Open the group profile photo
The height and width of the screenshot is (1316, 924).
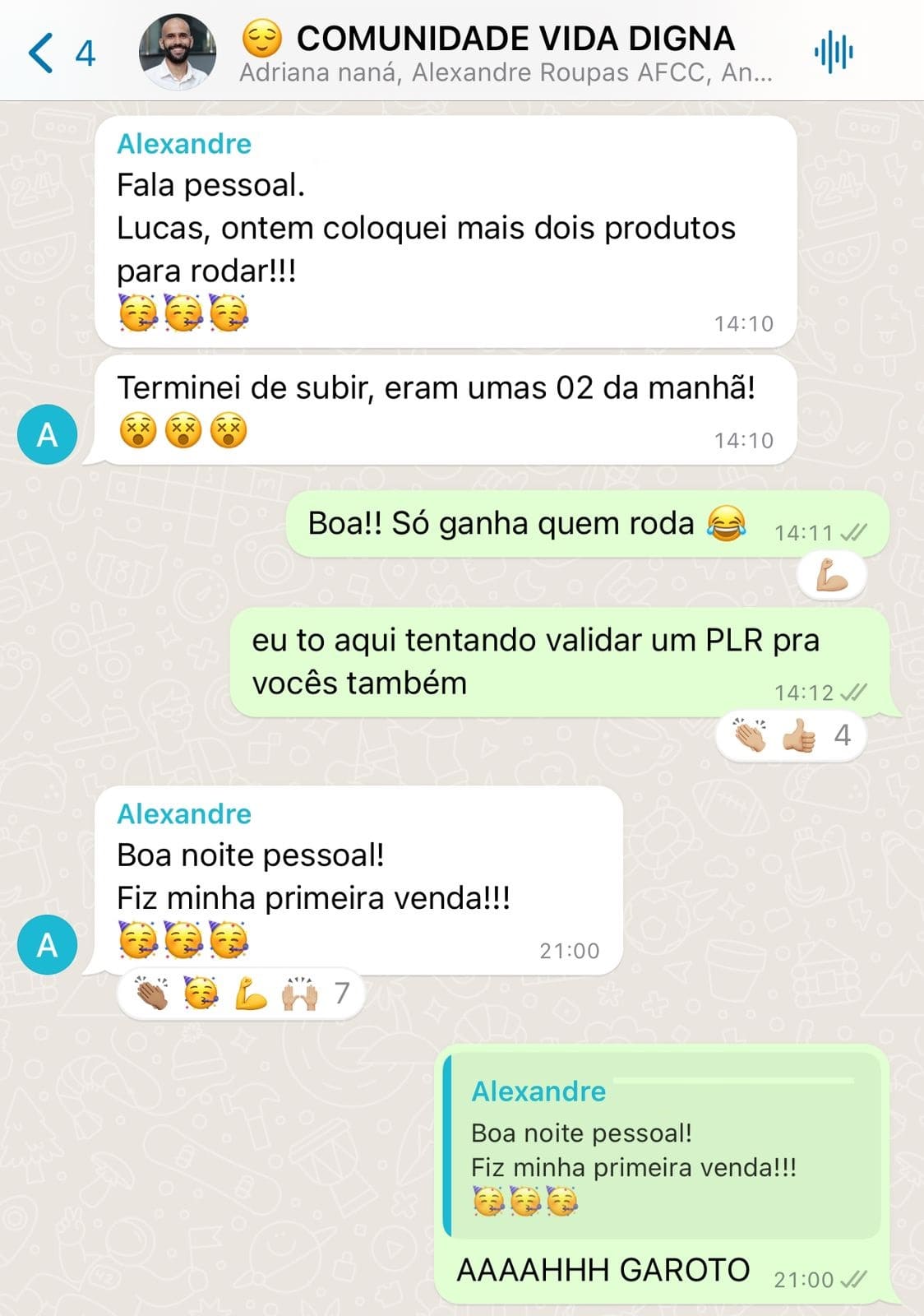click(x=178, y=53)
